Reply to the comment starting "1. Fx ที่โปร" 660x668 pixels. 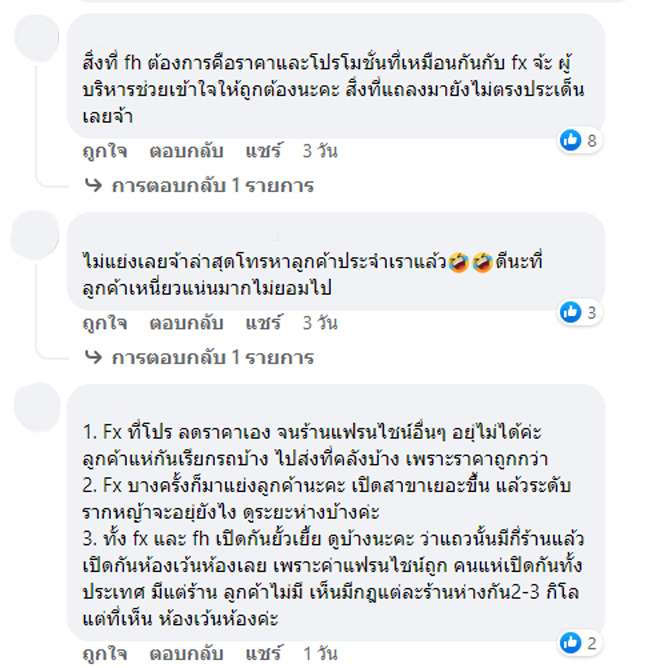[x=185, y=654]
